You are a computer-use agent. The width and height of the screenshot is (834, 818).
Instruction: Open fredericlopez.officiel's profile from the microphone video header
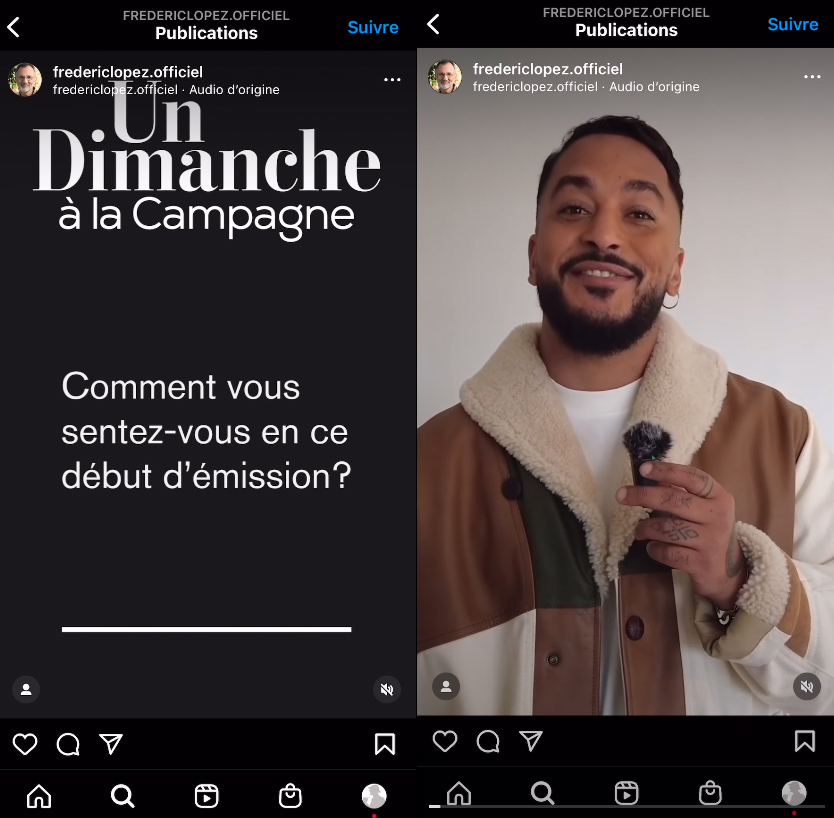[x=547, y=69]
